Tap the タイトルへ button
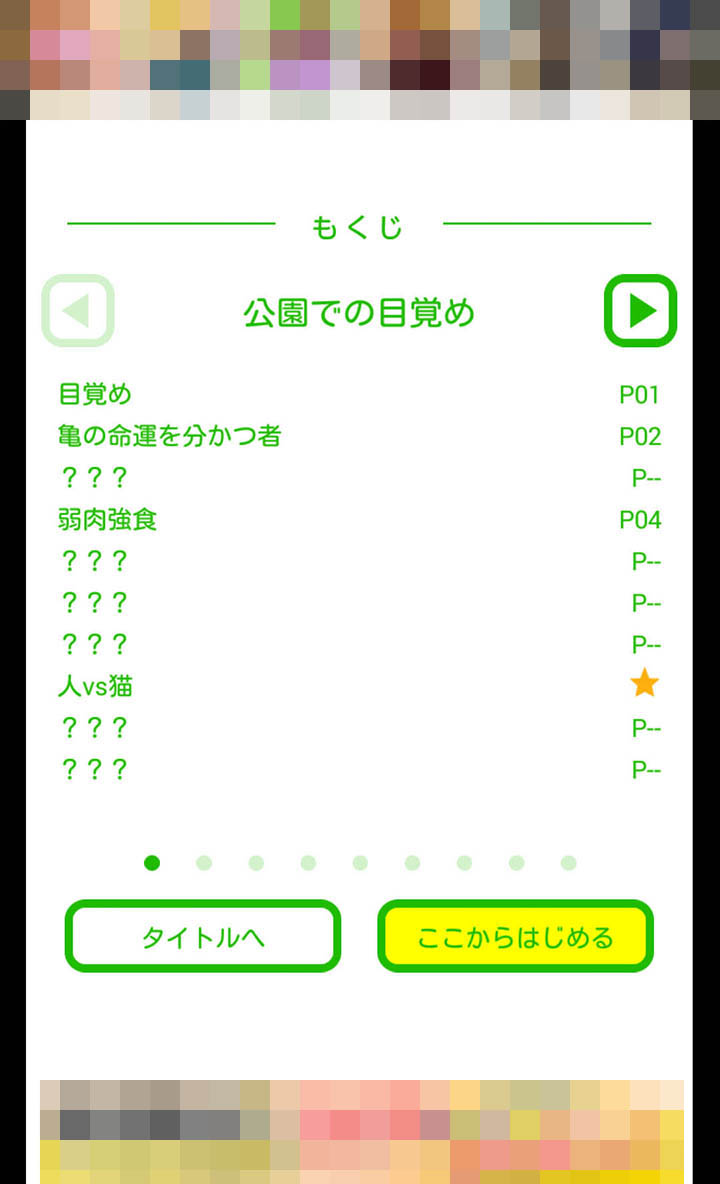 pyautogui.click(x=203, y=936)
